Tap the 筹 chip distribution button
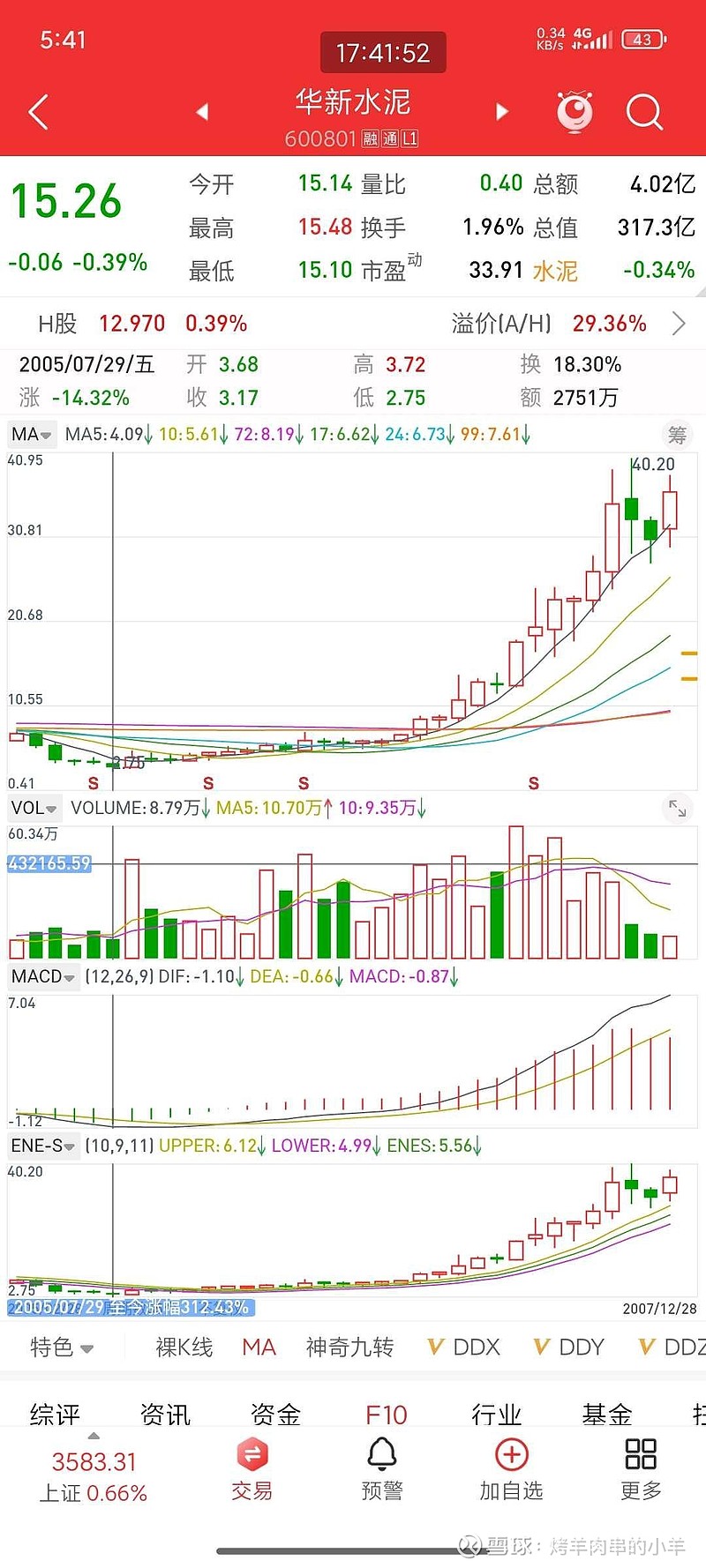The image size is (706, 1568). click(x=677, y=434)
